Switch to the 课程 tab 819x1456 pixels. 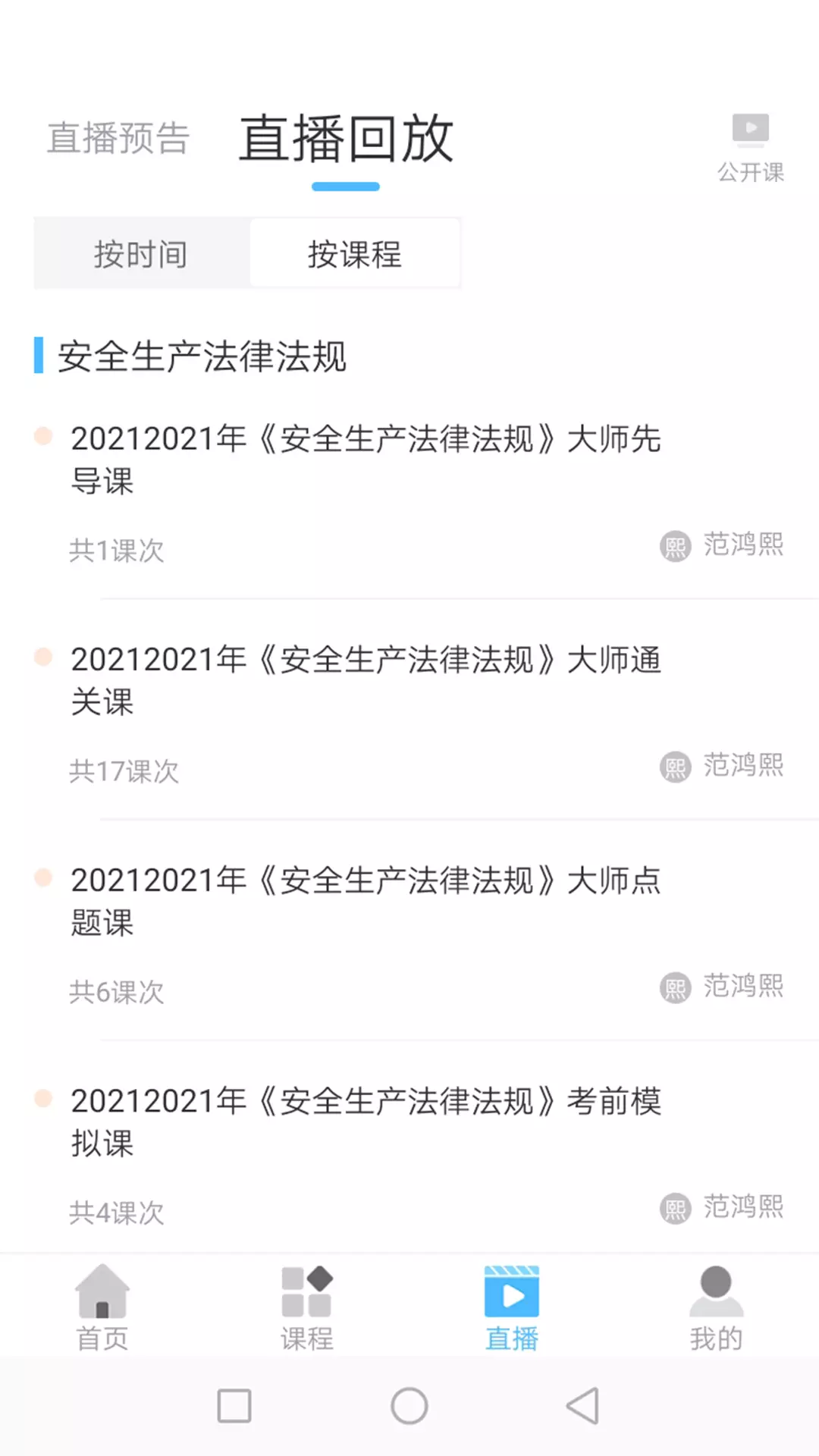(307, 1307)
